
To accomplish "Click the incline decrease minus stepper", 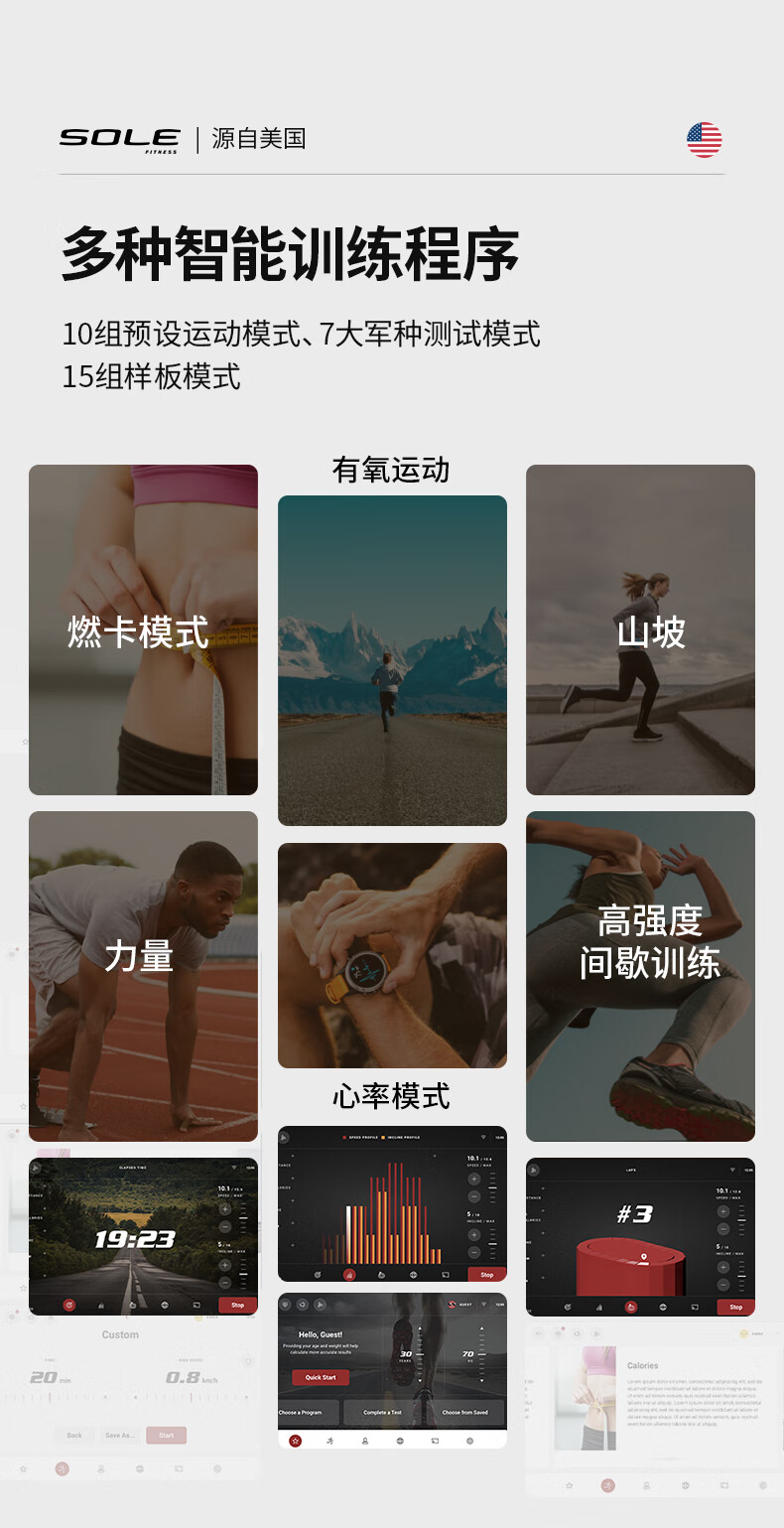I will click(x=474, y=1251).
